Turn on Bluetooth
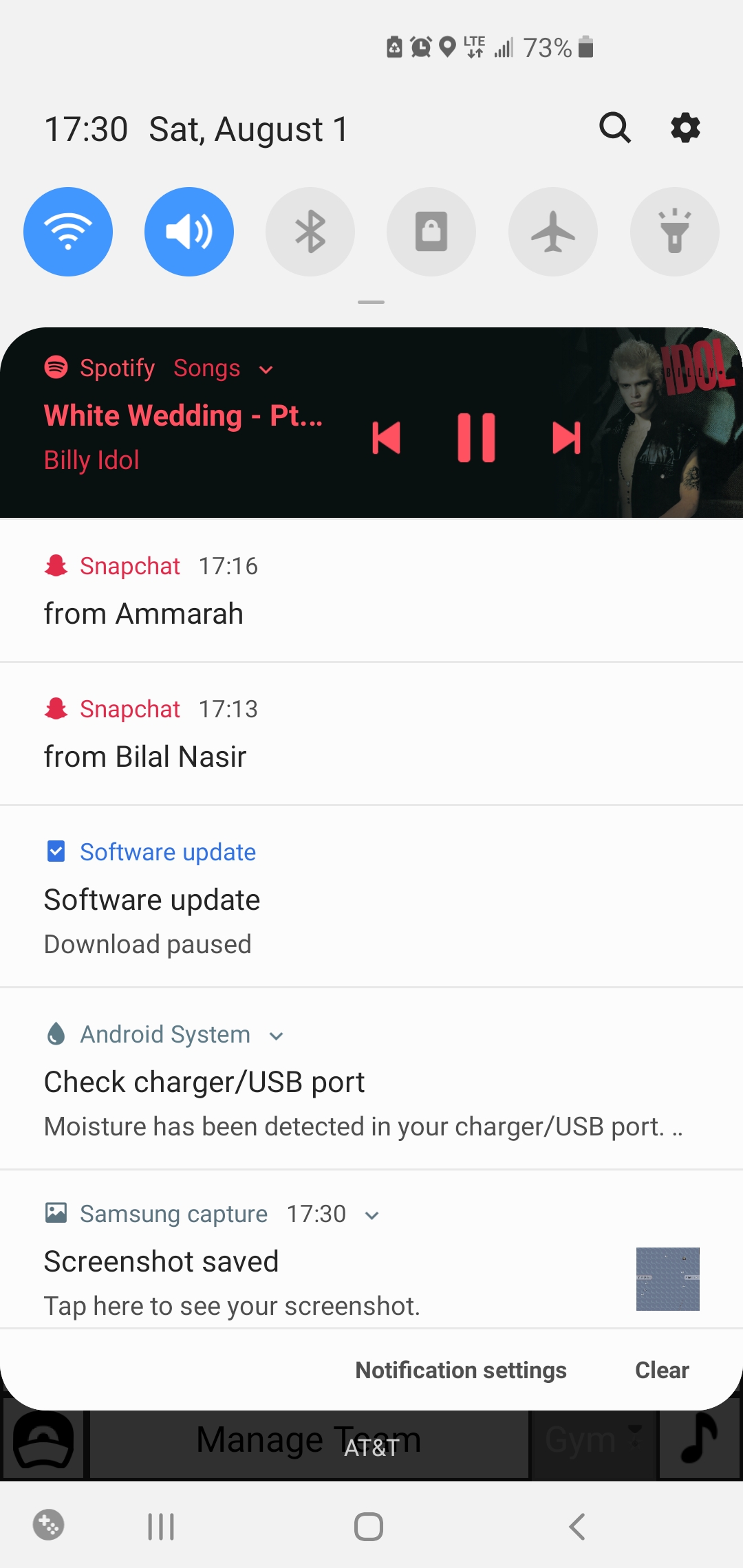 pos(310,232)
